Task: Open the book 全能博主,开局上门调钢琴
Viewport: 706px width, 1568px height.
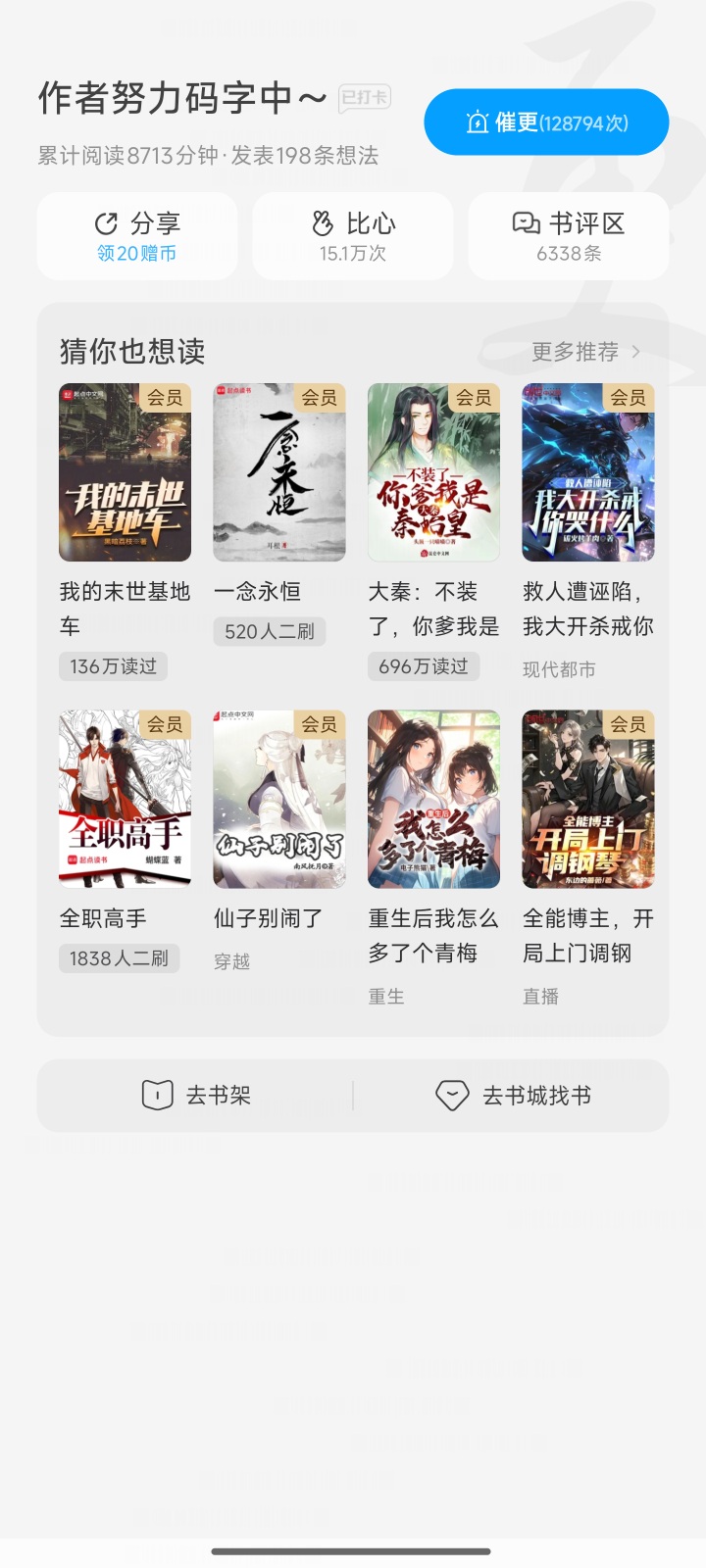Action: (588, 799)
